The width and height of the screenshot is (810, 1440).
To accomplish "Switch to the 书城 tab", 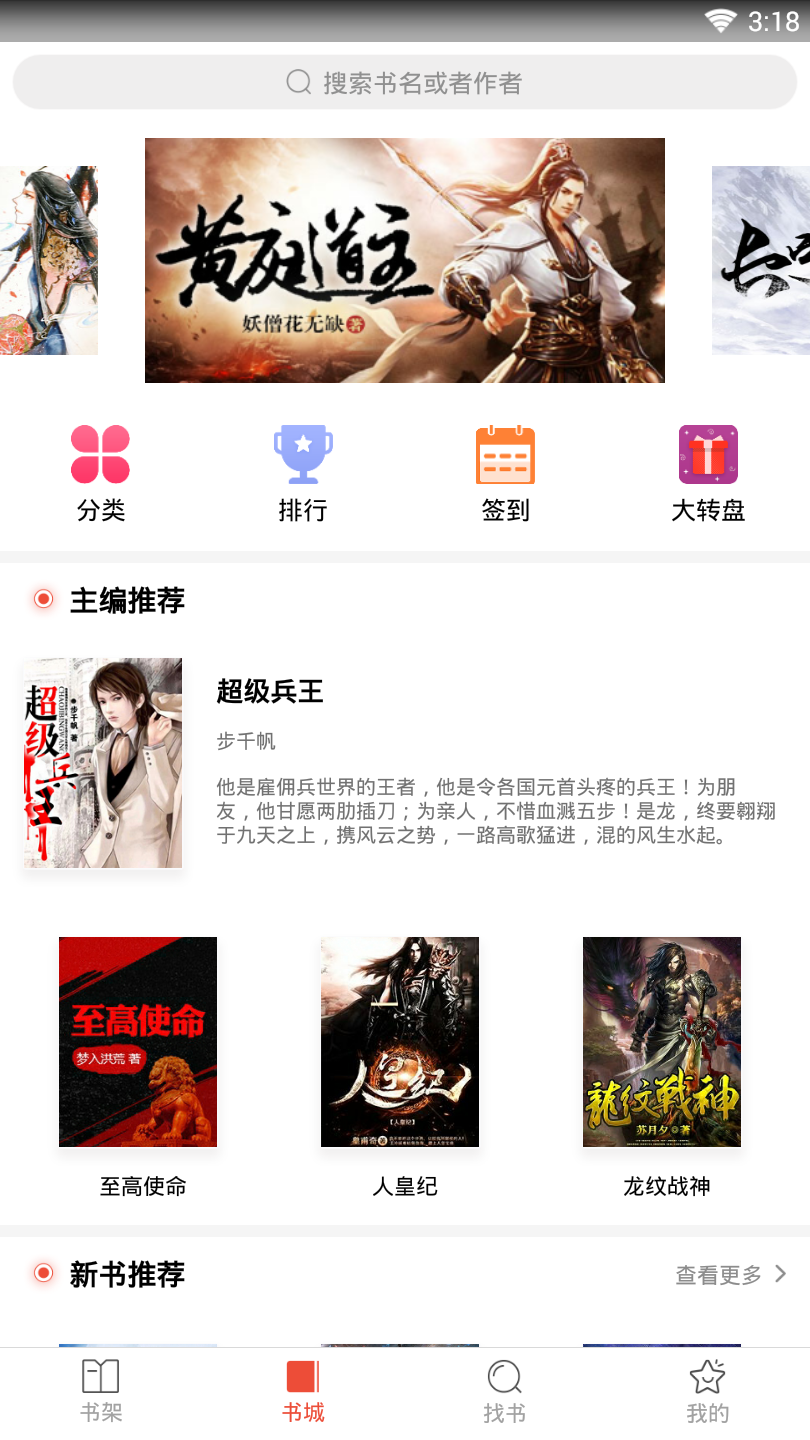I will [303, 1395].
